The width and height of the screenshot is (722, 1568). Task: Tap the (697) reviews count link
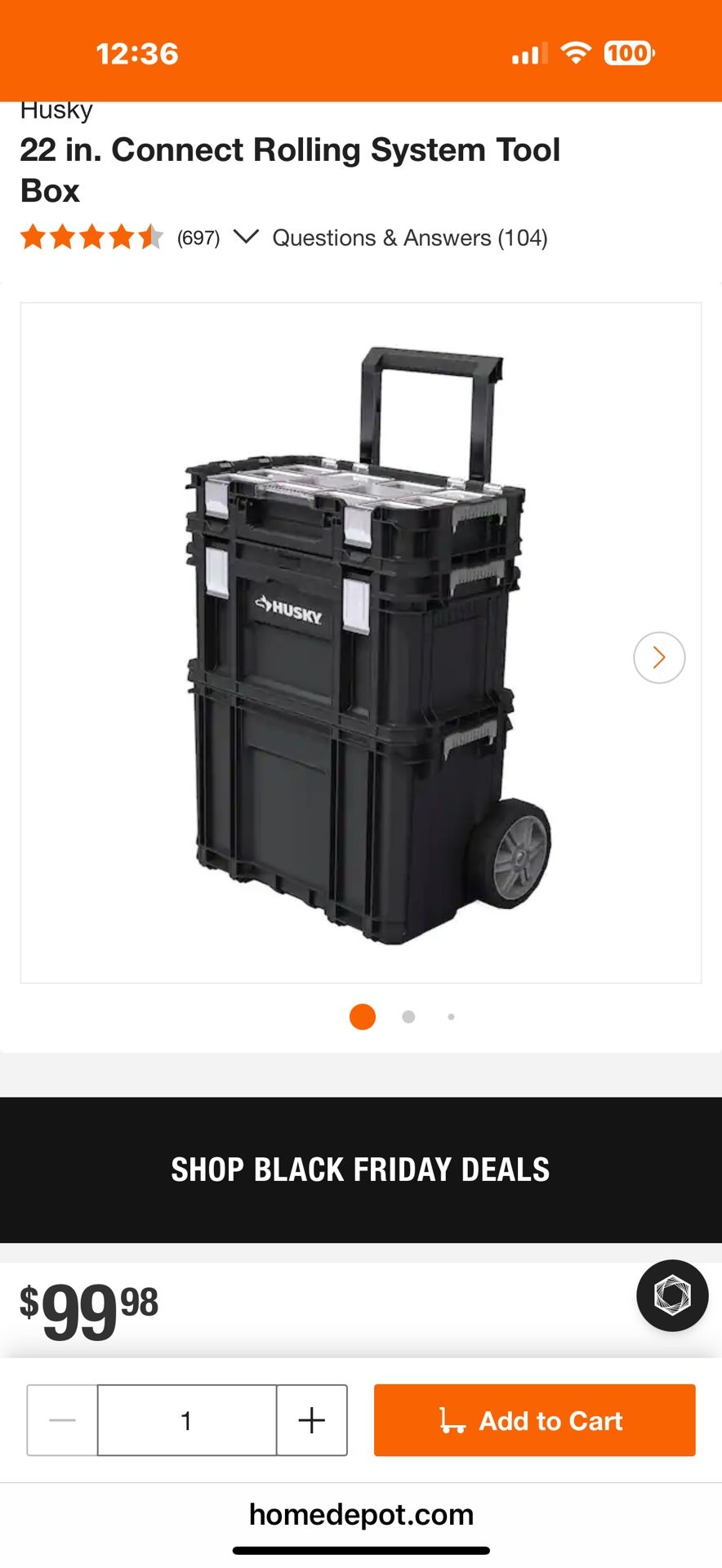pos(198,238)
